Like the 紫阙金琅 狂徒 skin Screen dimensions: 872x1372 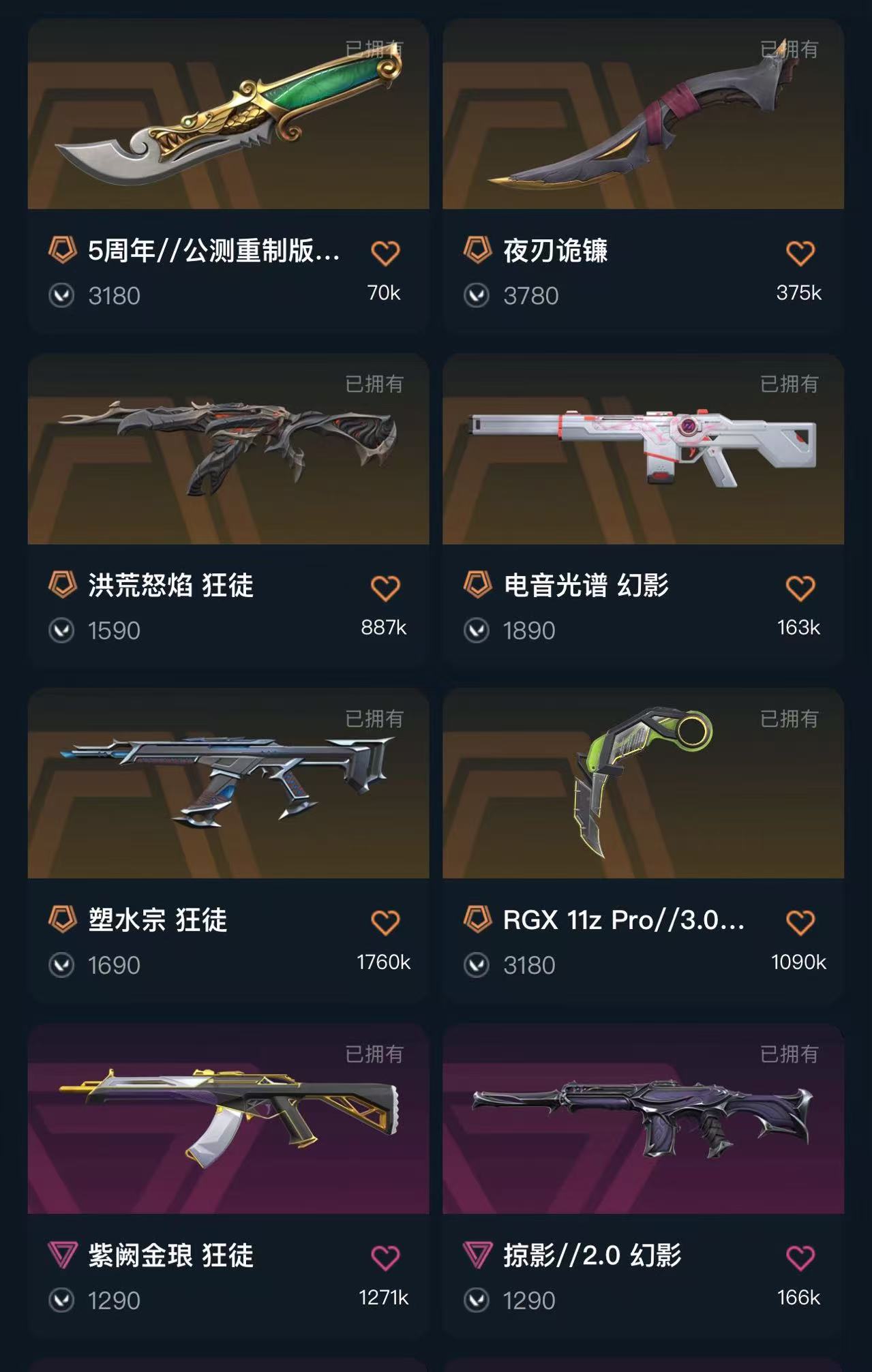point(385,1257)
